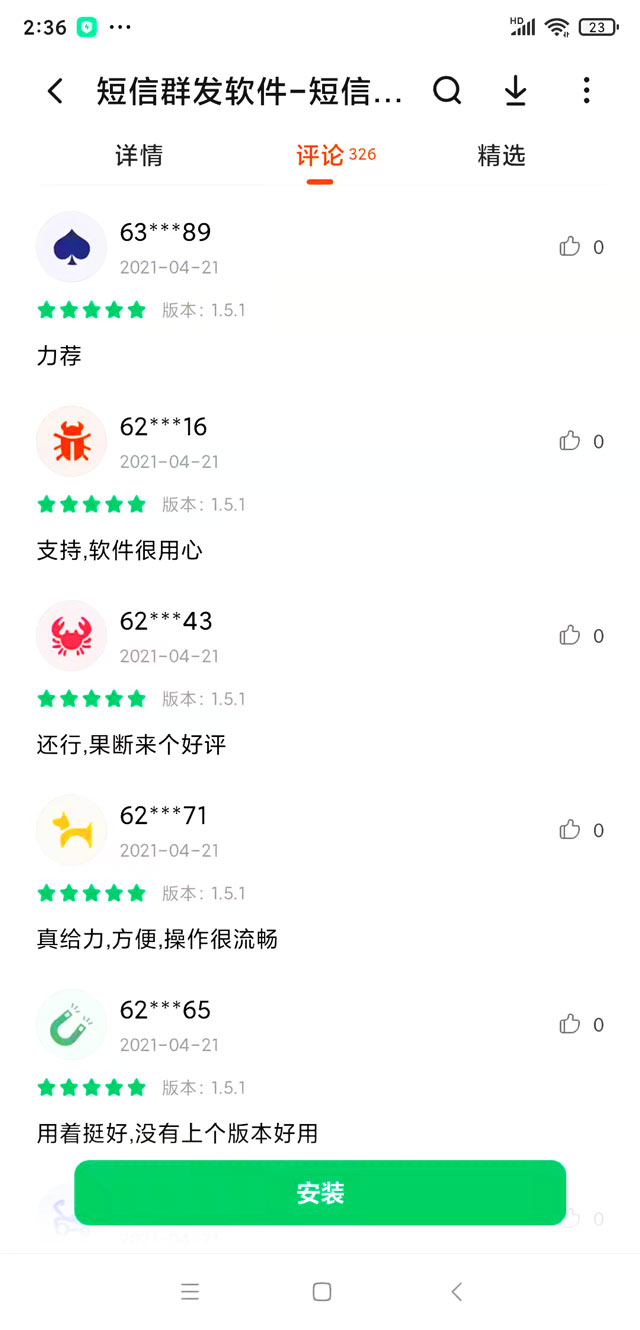Open recent apps from the navigation bar
The height and width of the screenshot is (1330, 640).
[x=190, y=1292]
